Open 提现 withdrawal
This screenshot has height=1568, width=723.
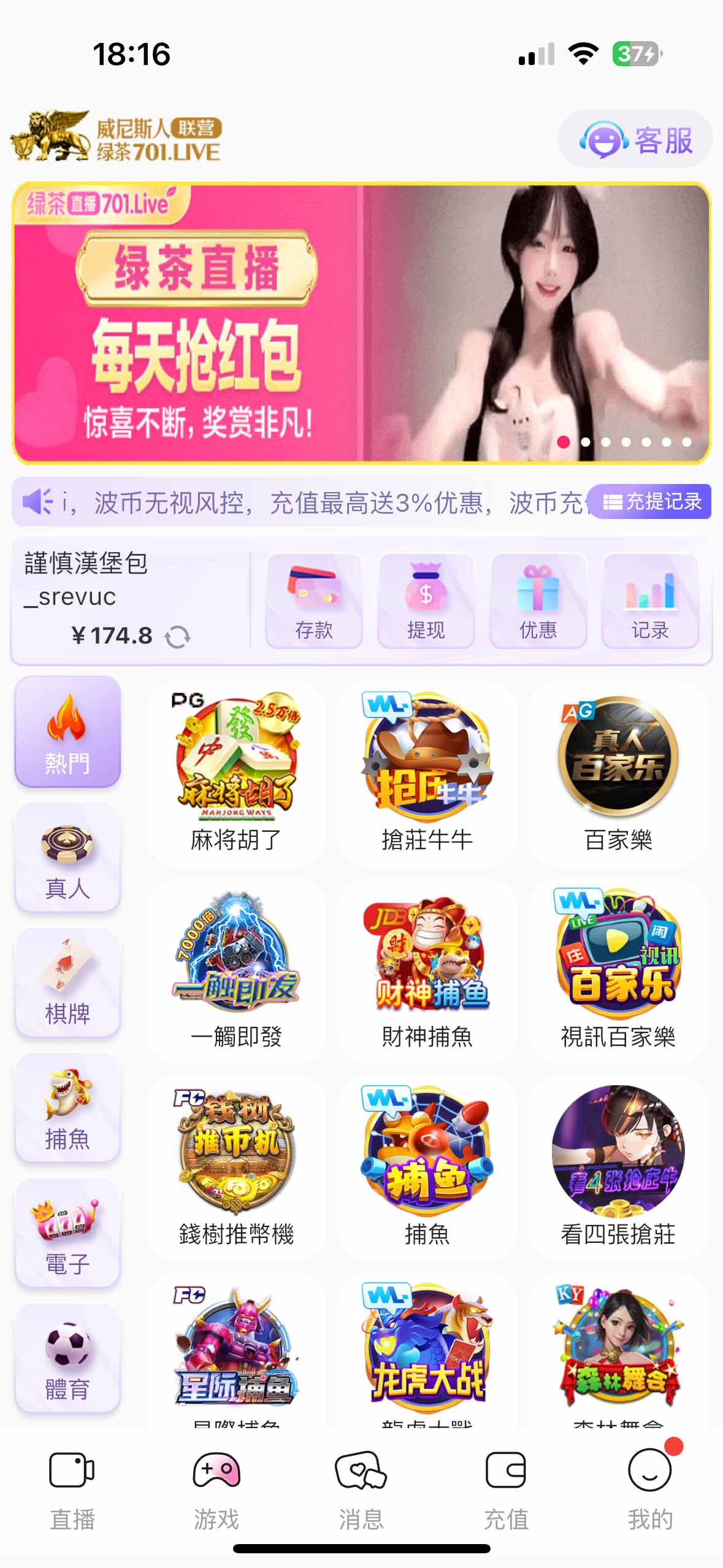point(426,601)
